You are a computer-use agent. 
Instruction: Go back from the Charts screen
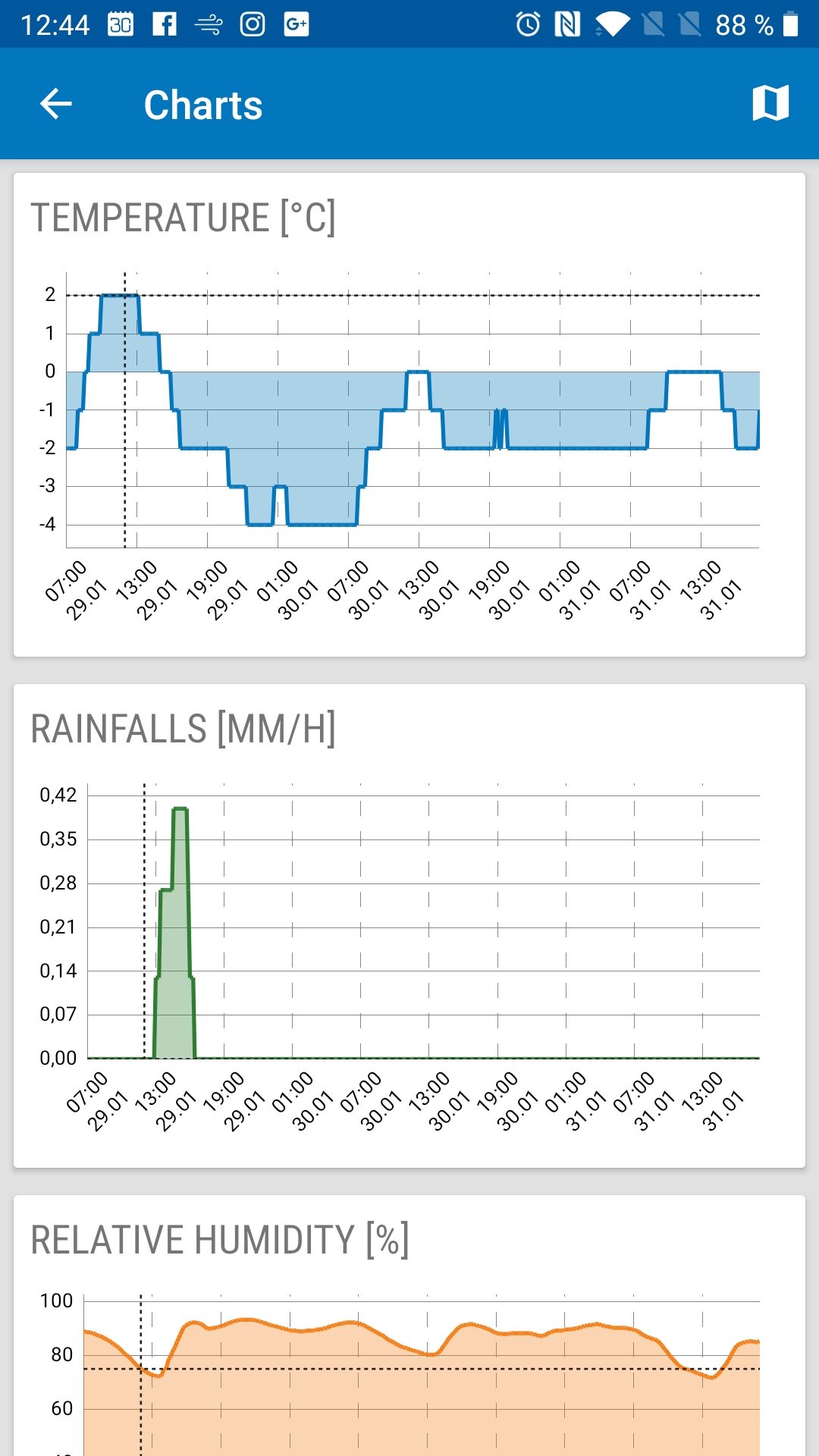55,104
